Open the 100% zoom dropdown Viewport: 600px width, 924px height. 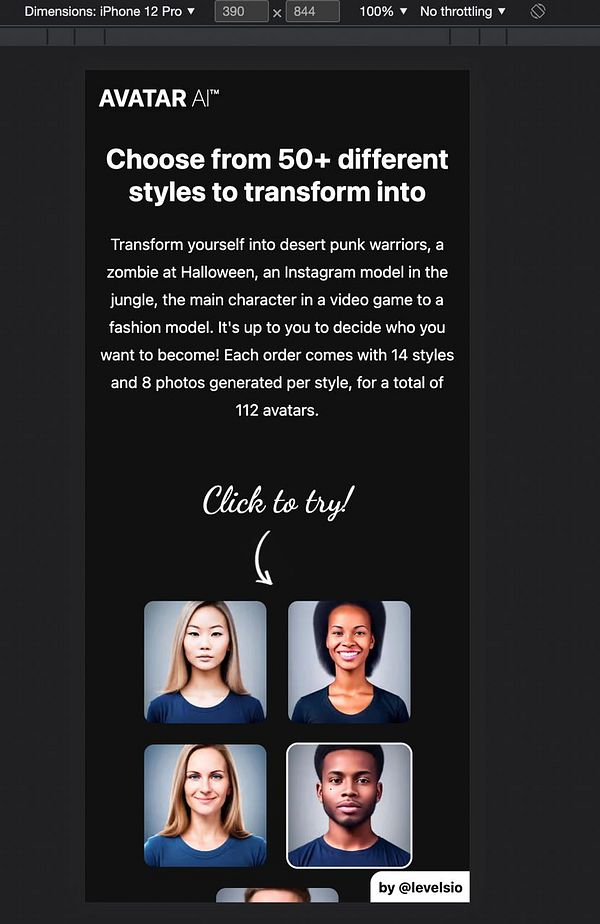(x=383, y=11)
